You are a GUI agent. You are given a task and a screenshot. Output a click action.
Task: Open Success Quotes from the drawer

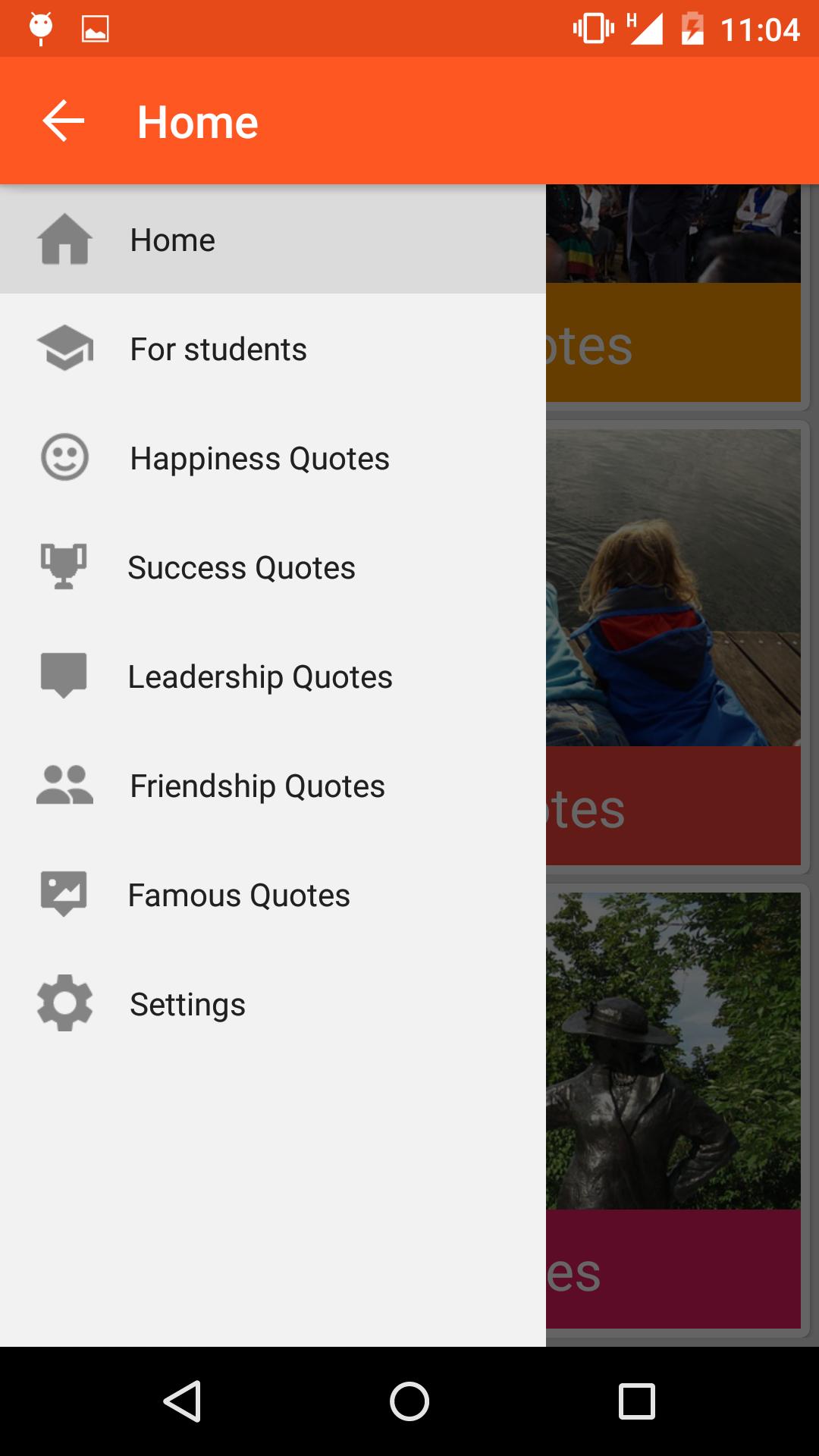tap(241, 568)
